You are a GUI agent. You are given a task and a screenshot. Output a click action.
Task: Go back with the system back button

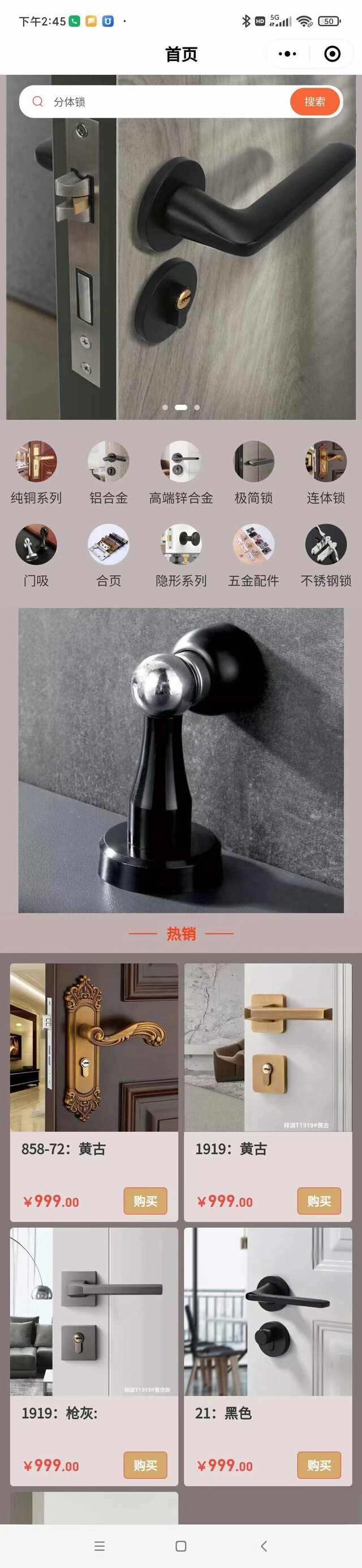point(264,1545)
